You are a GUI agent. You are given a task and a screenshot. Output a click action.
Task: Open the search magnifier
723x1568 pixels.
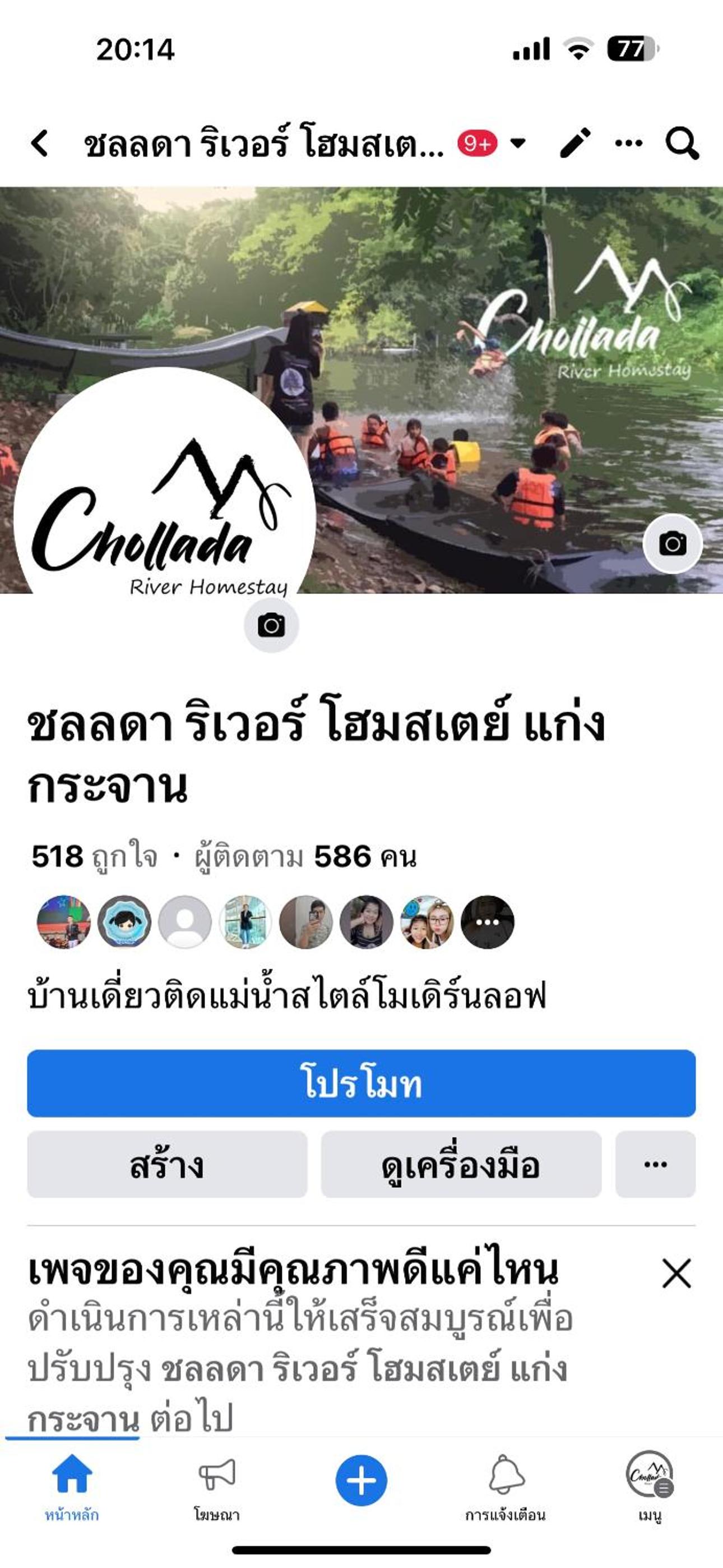click(682, 144)
